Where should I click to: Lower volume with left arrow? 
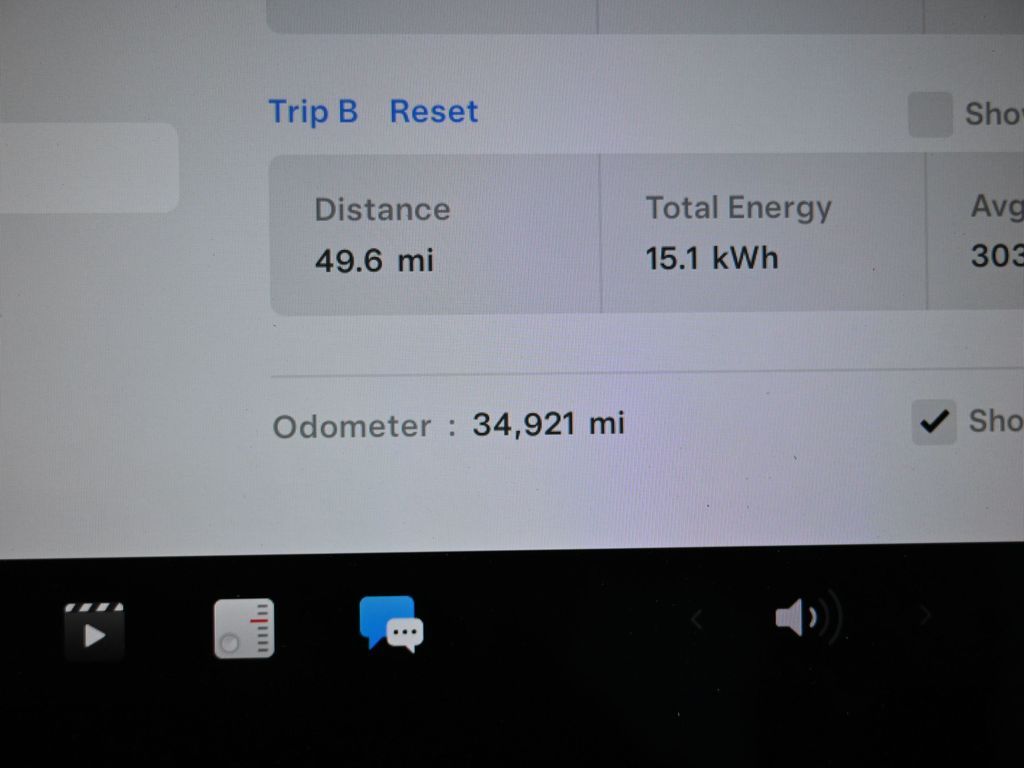[697, 620]
